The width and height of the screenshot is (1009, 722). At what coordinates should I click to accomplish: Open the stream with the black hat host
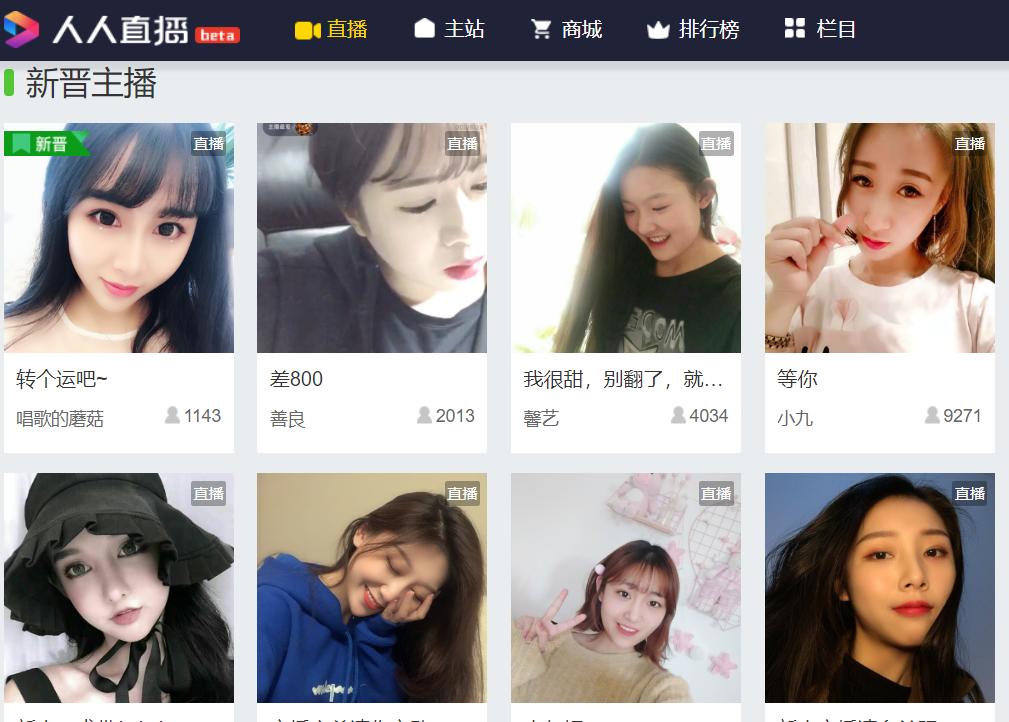click(x=119, y=588)
